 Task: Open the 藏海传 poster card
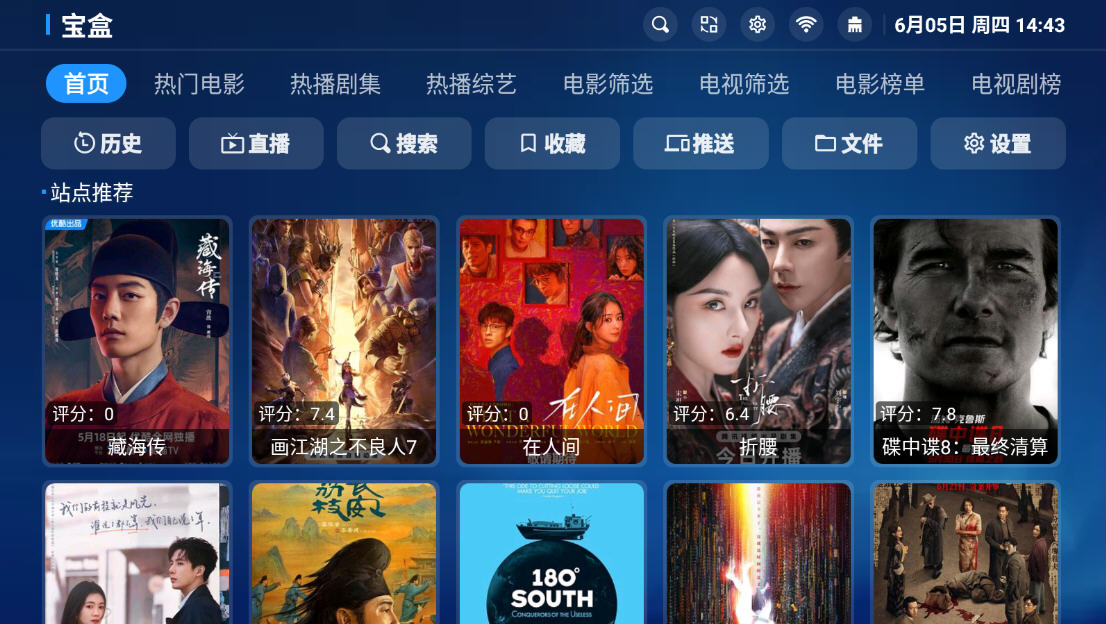pyautogui.click(x=137, y=341)
